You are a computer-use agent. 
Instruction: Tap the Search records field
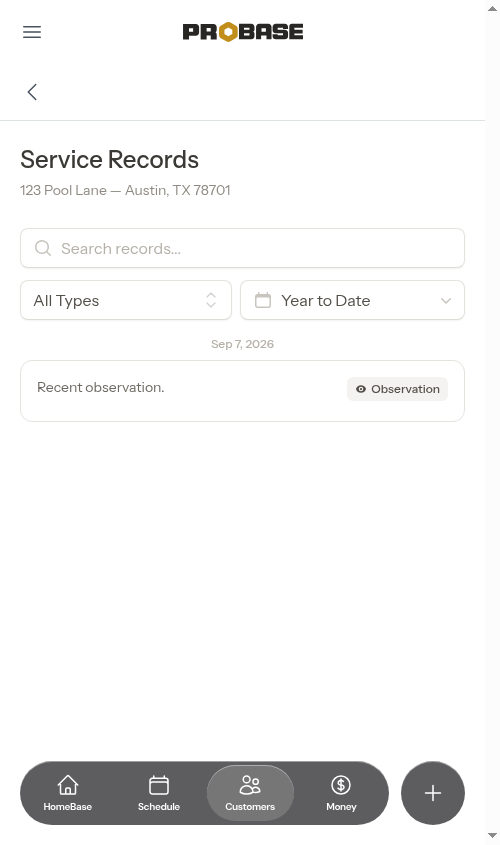tap(242, 248)
